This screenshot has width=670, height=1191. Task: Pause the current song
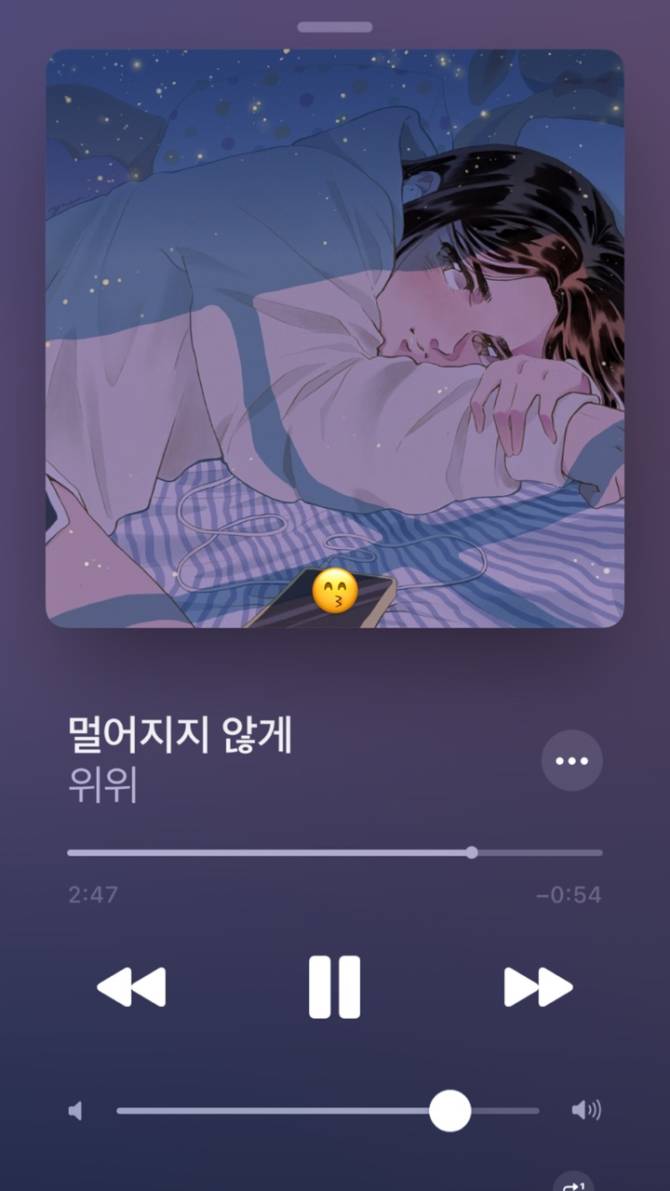334,987
